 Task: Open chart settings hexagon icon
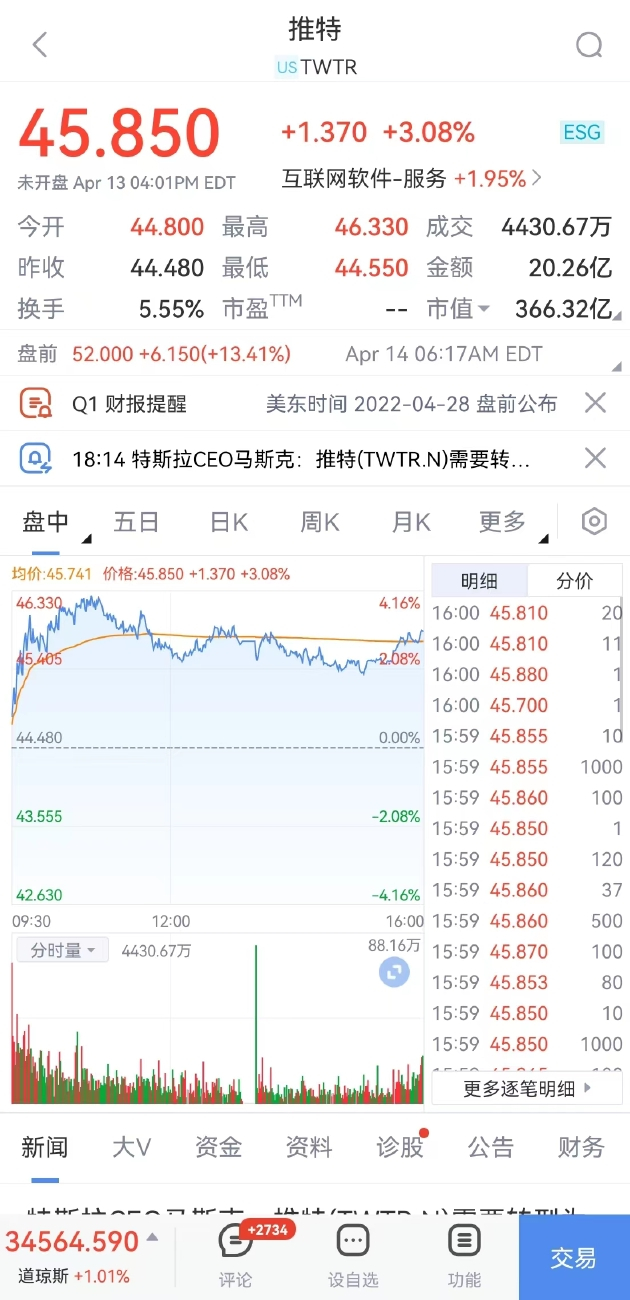pyautogui.click(x=594, y=522)
